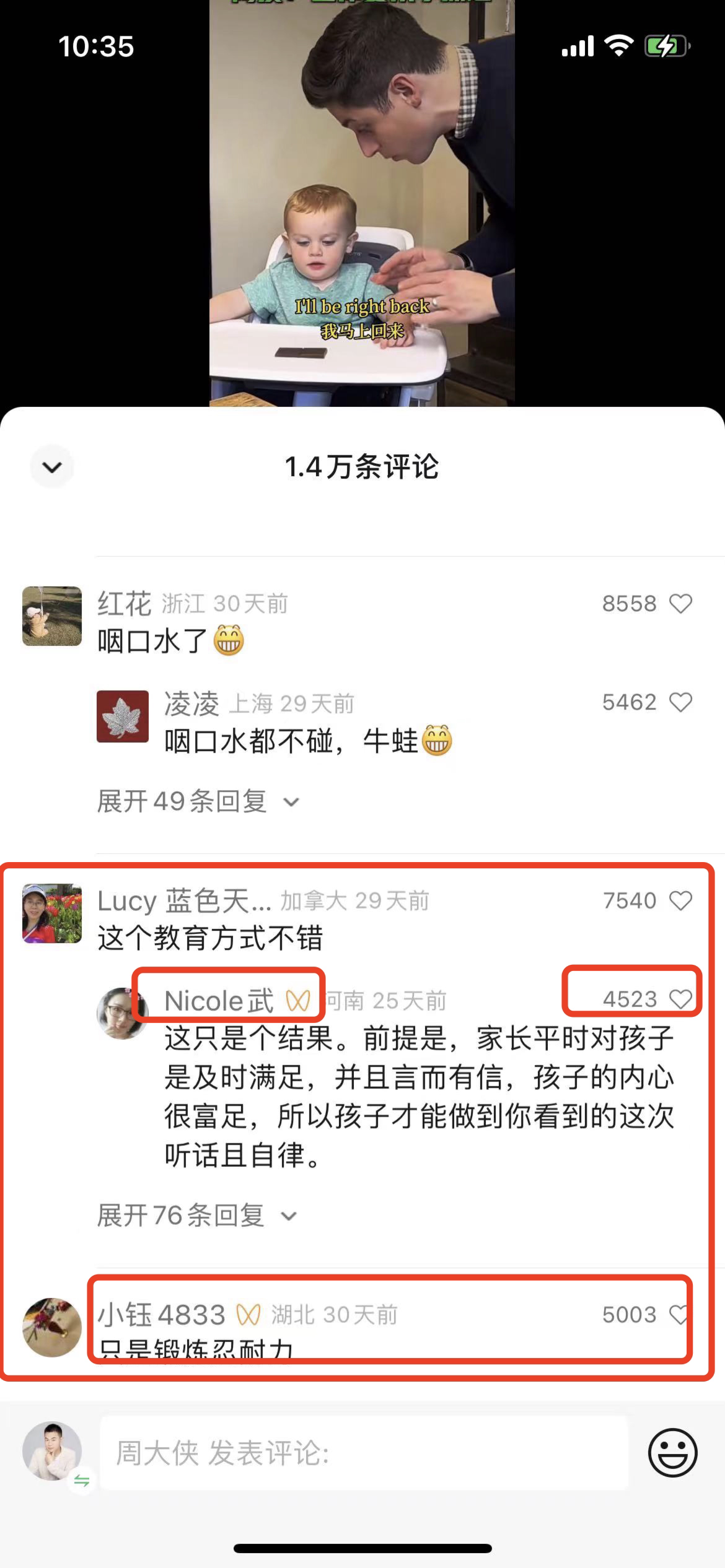
Task: Open 红花's profile avatar
Action: (52, 616)
